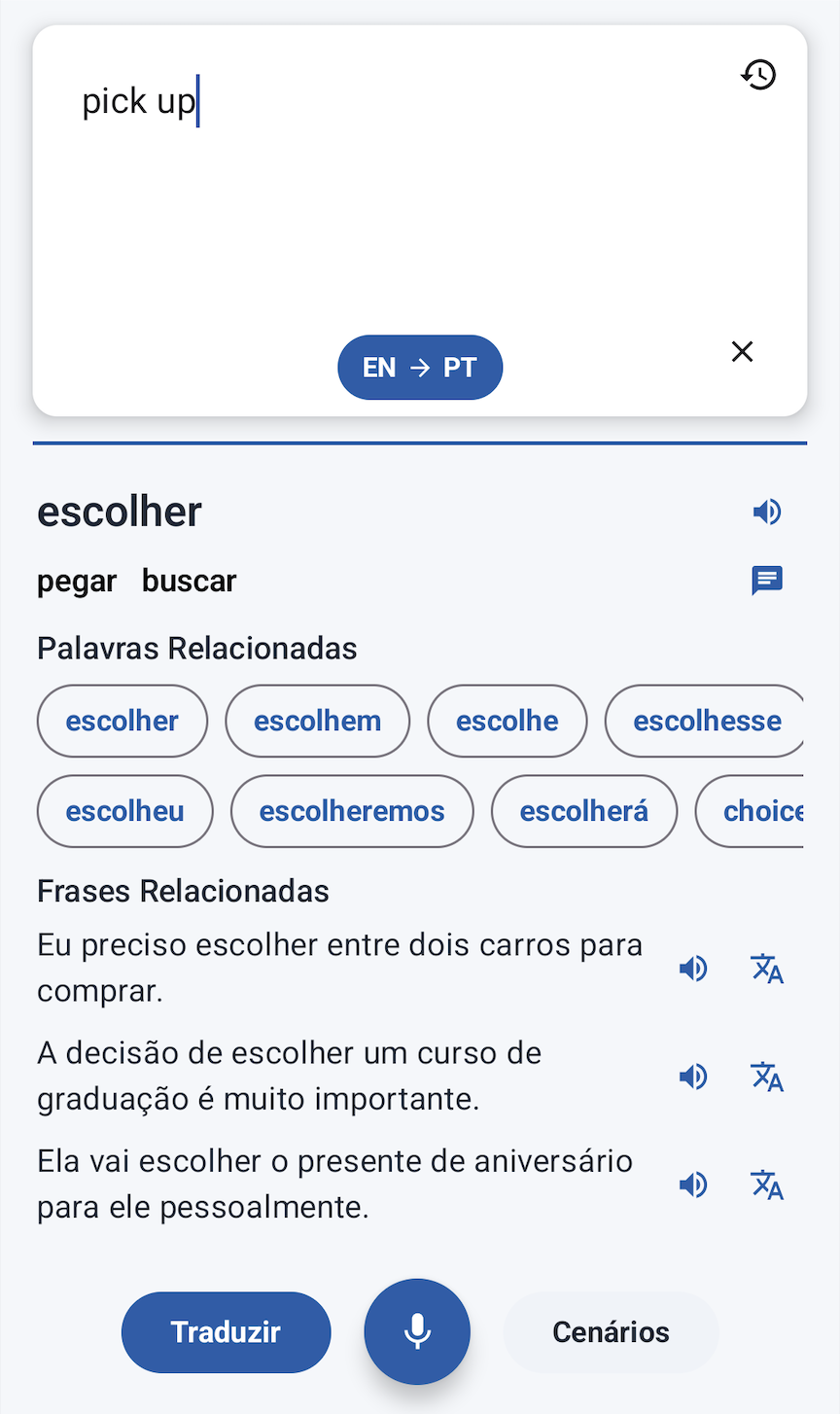840x1414 pixels.
Task: Tap the translate icon beside the aniversário phrase
Action: pyautogui.click(x=766, y=1184)
